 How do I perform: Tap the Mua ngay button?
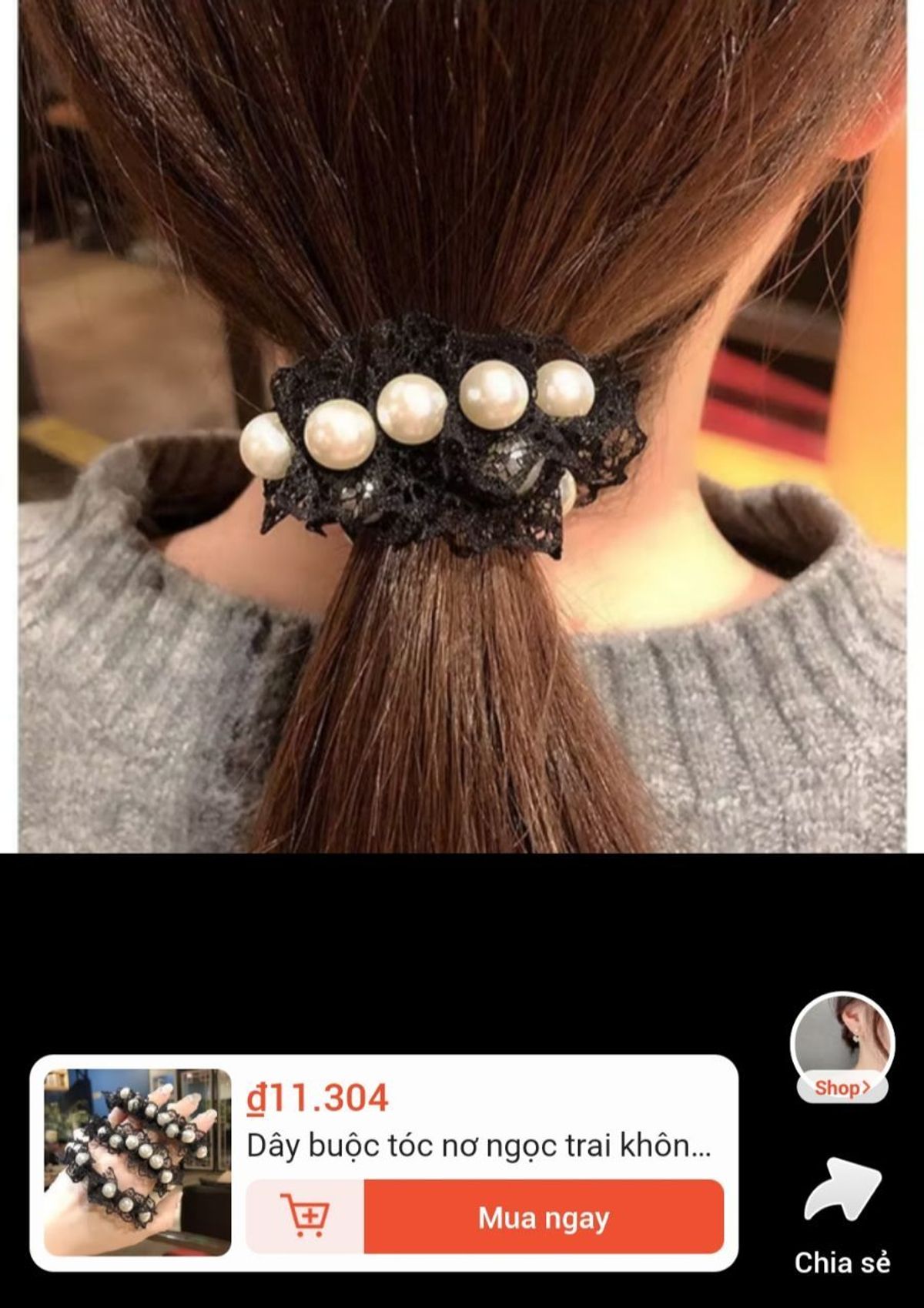point(544,1218)
